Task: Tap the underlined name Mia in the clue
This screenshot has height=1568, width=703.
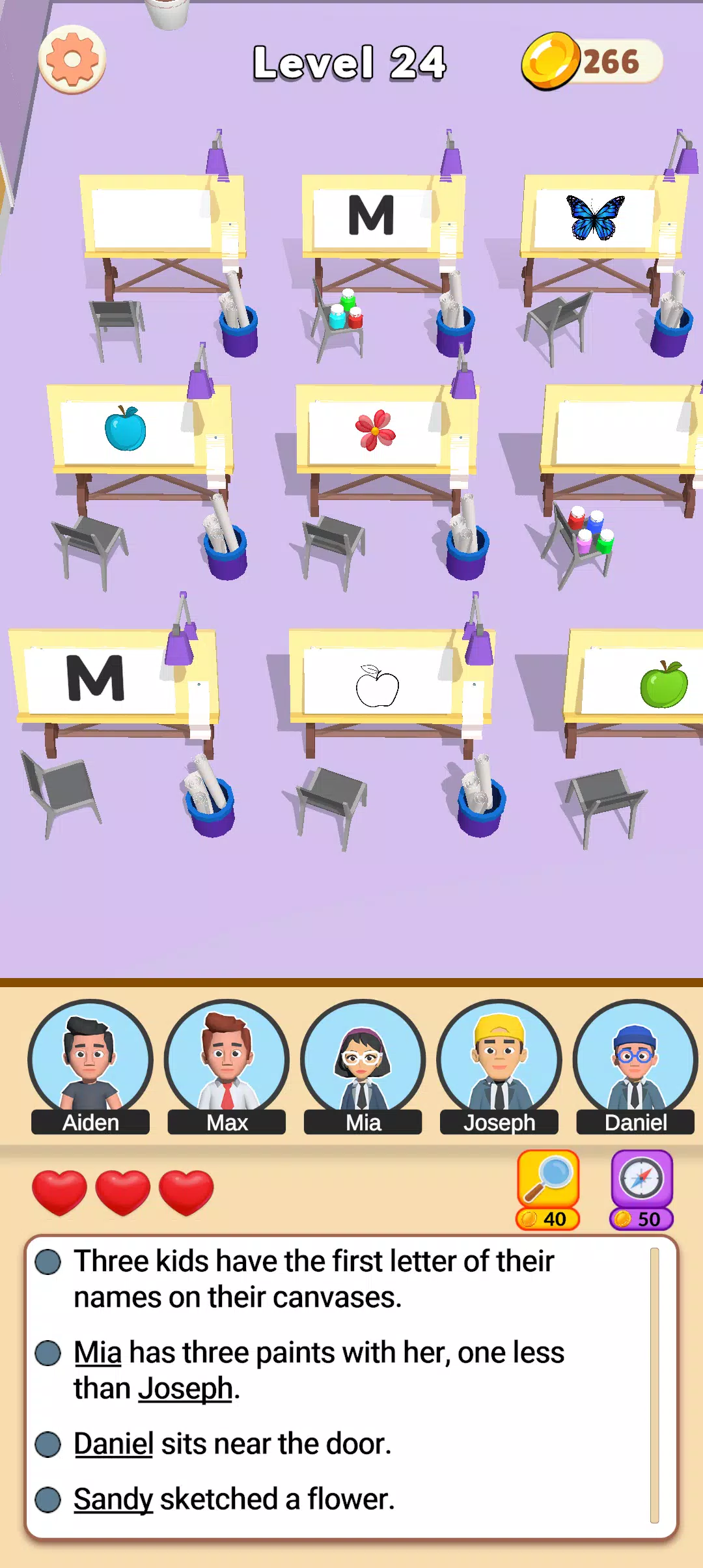Action: point(98,1352)
